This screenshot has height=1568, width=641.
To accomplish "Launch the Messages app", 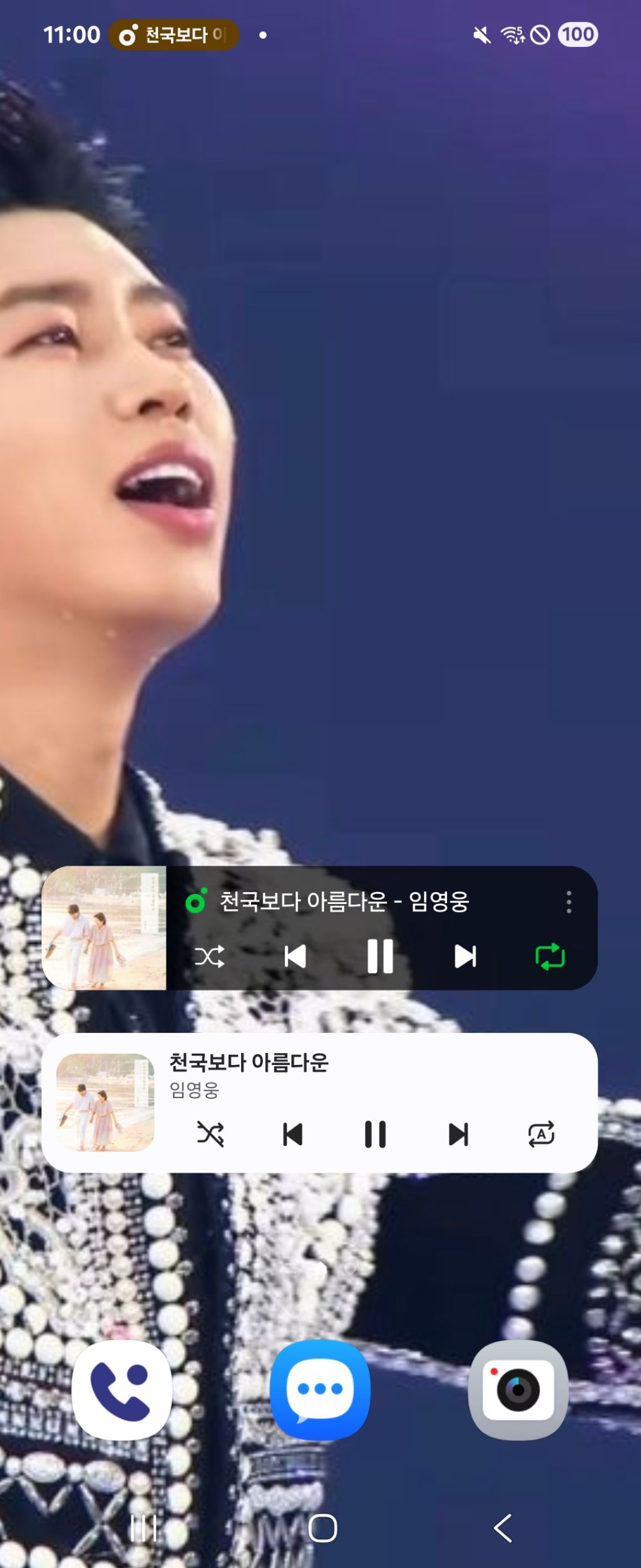I will click(x=320, y=1389).
